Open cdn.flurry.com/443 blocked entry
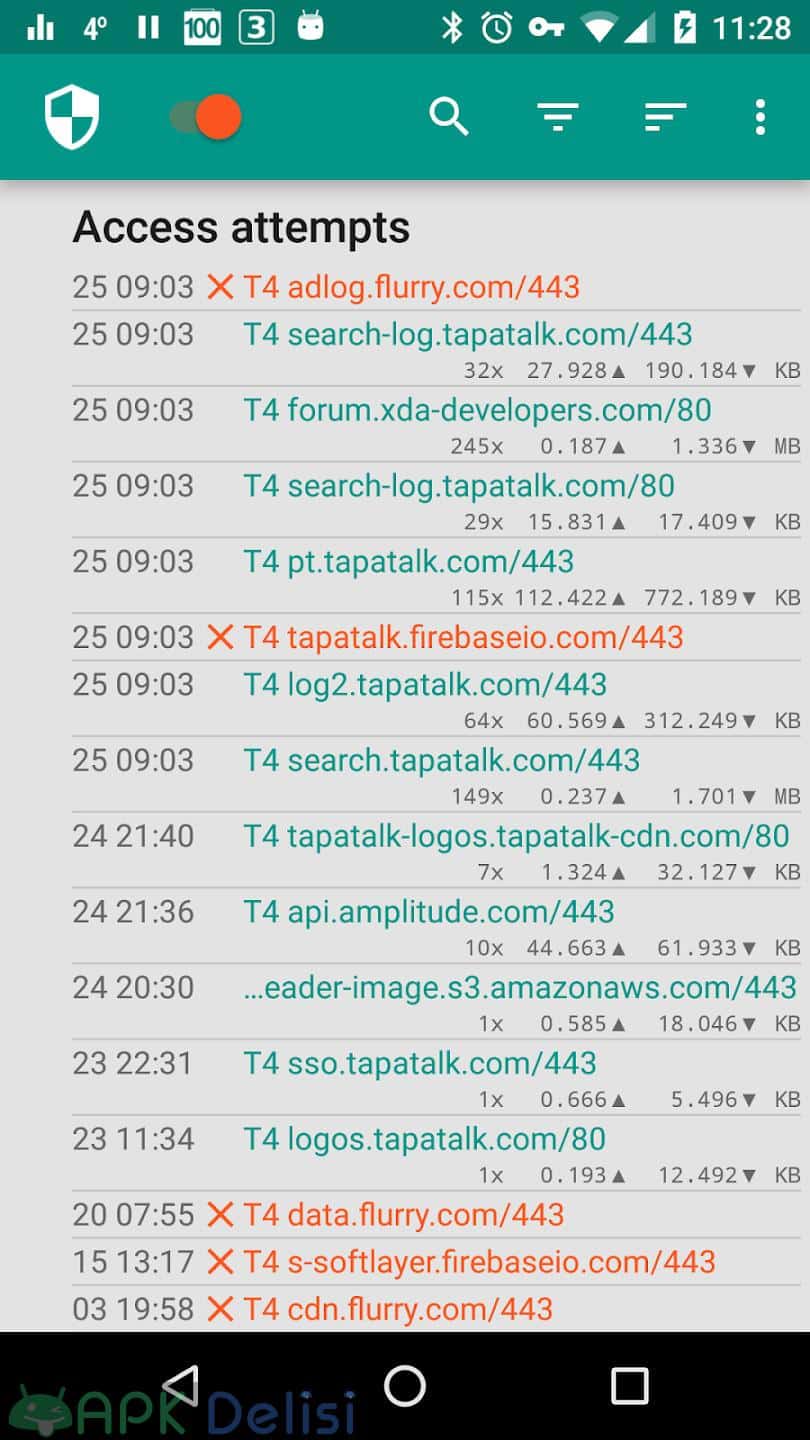The height and width of the screenshot is (1440, 810). pyautogui.click(x=436, y=1309)
